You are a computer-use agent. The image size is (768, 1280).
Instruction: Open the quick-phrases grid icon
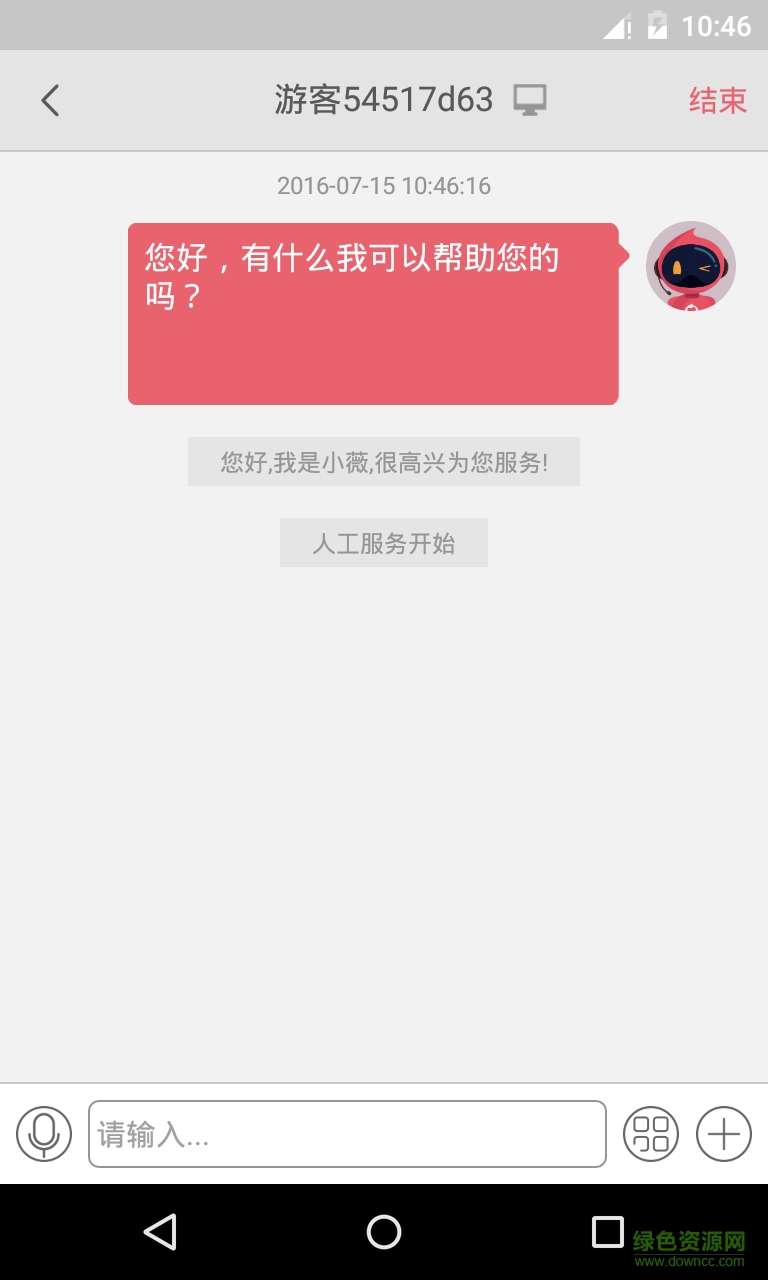[x=650, y=1133]
